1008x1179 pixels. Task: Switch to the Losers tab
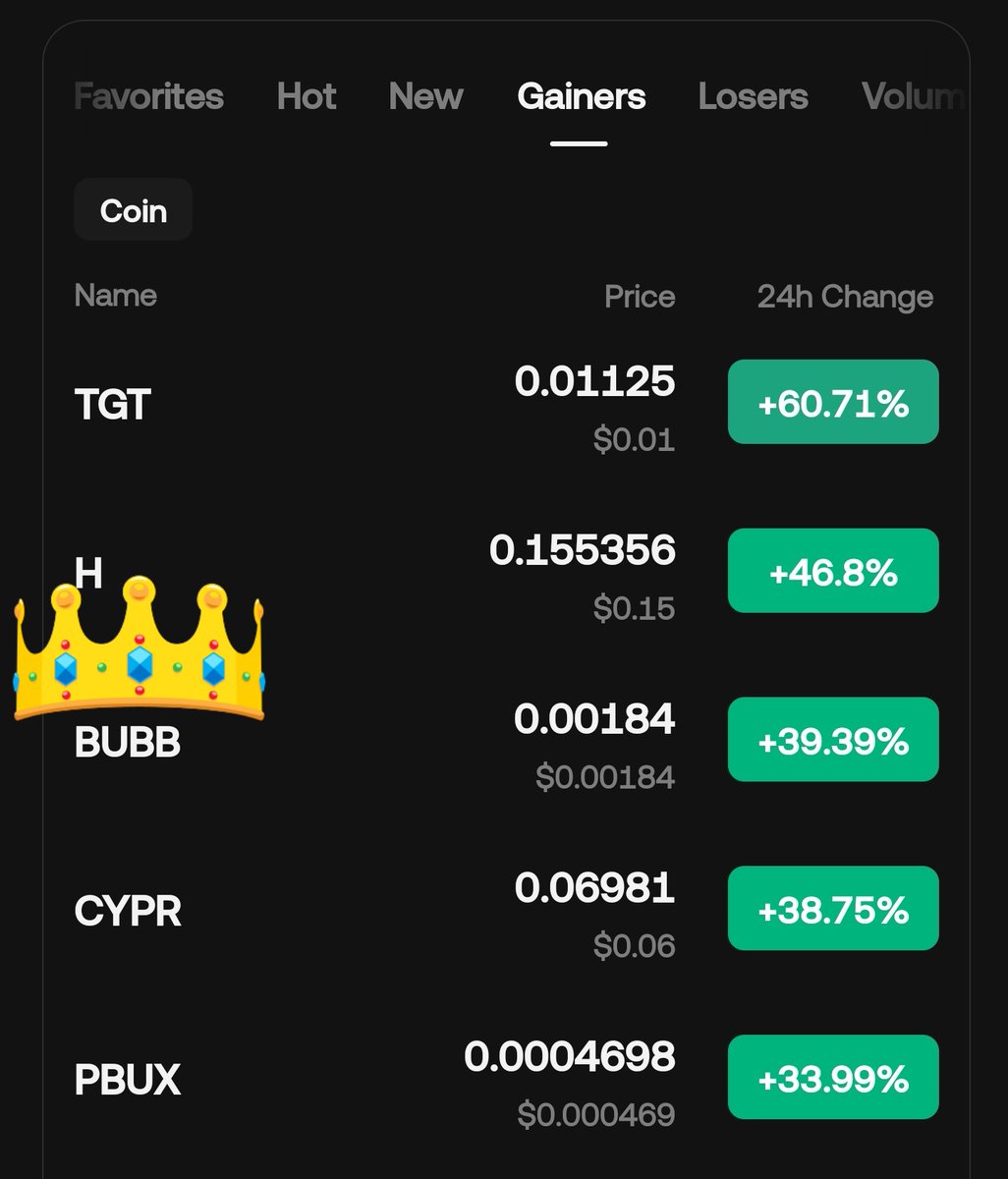[753, 96]
